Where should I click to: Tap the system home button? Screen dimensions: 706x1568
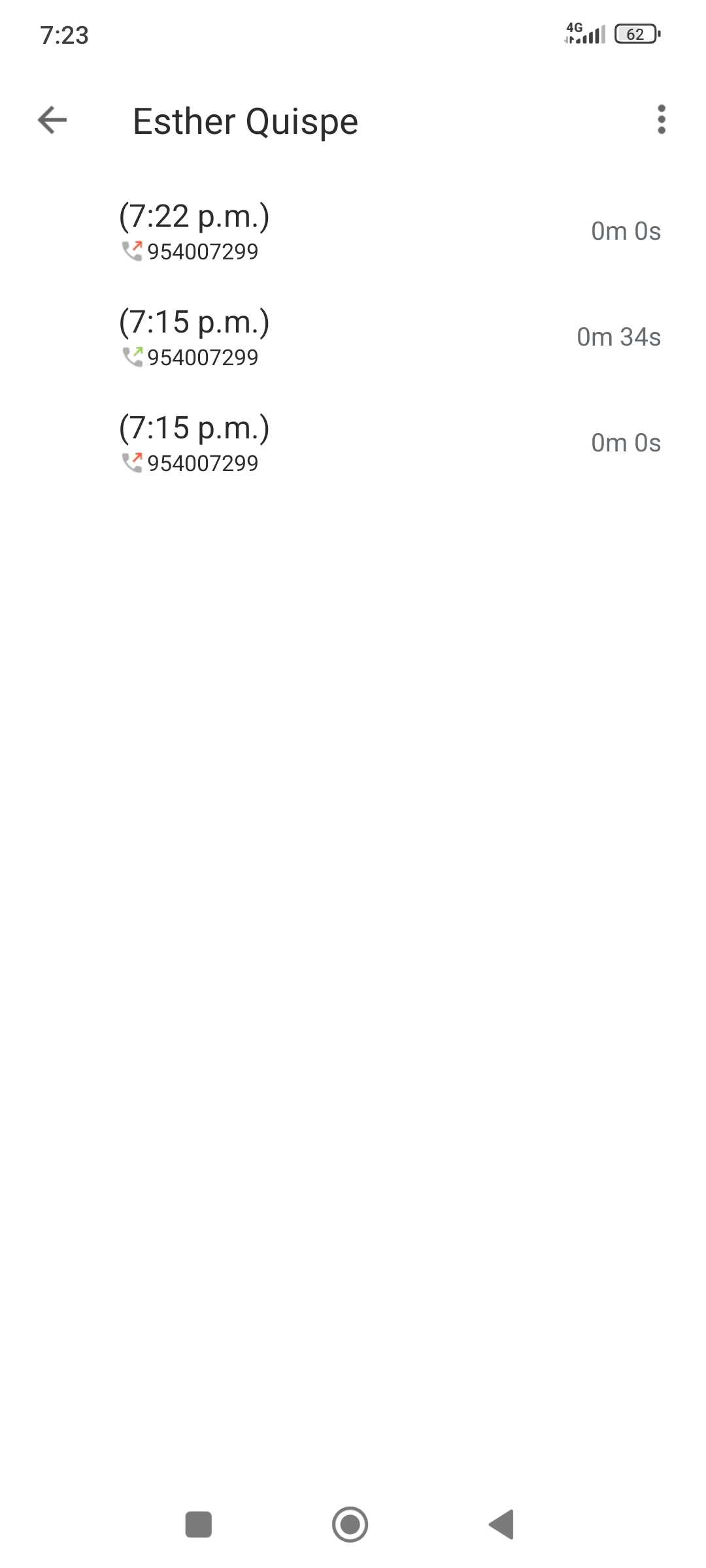(x=350, y=1524)
